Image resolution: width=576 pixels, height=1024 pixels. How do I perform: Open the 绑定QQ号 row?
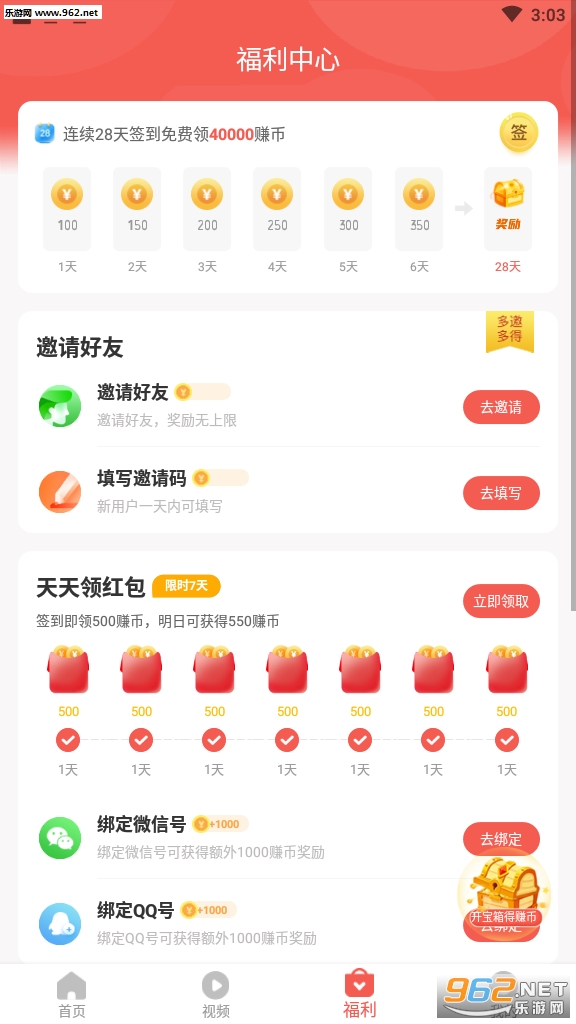[x=288, y=923]
